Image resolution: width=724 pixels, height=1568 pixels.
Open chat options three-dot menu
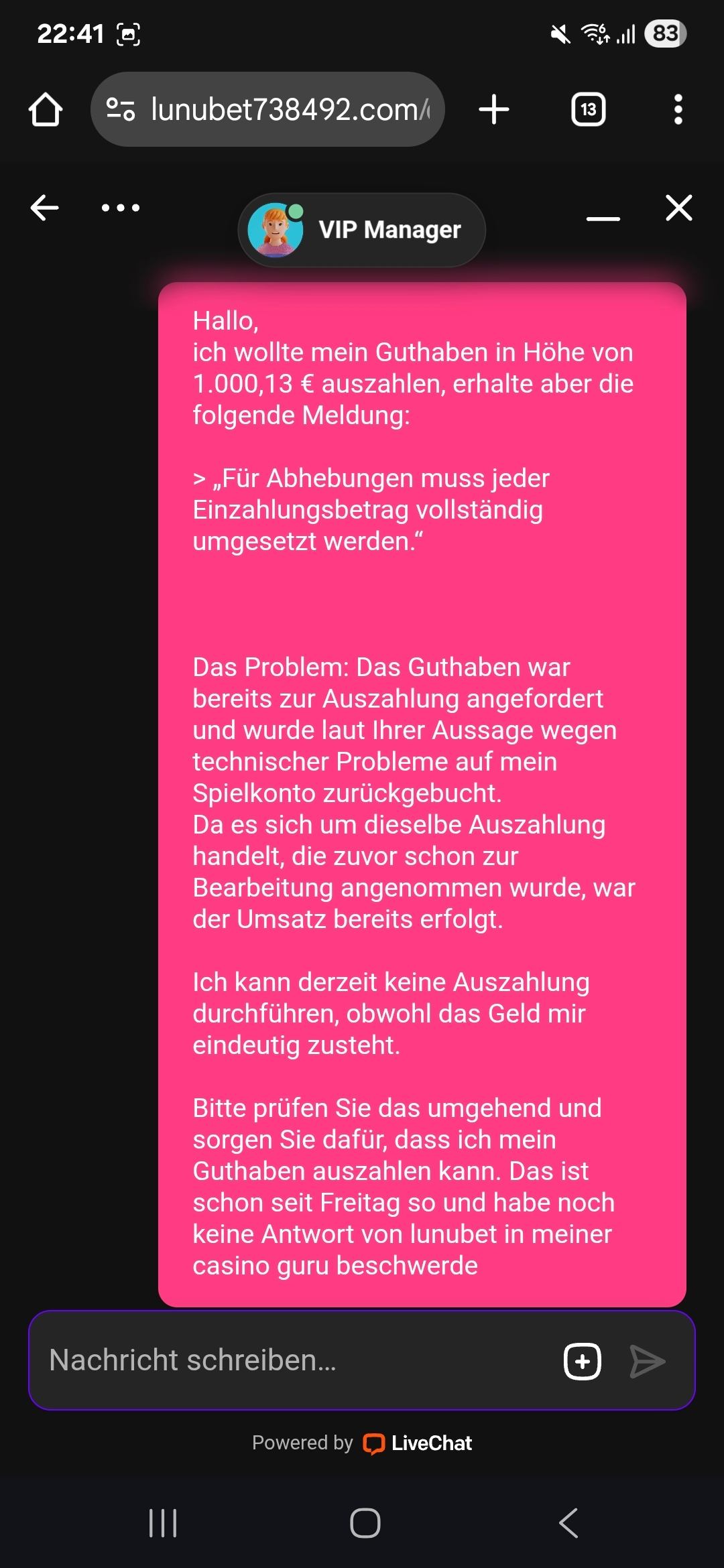(x=121, y=208)
